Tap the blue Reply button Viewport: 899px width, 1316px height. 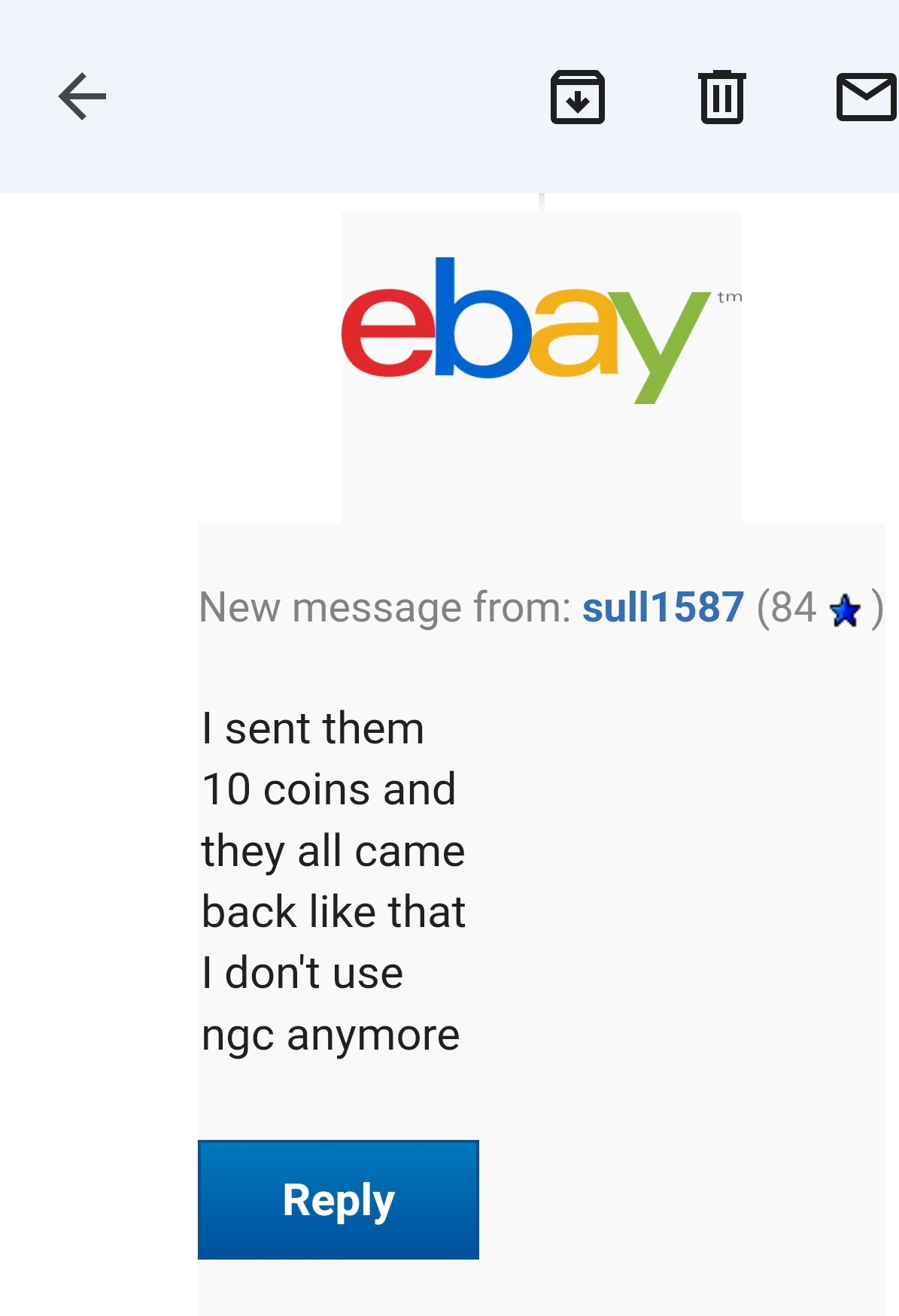[x=338, y=1199]
